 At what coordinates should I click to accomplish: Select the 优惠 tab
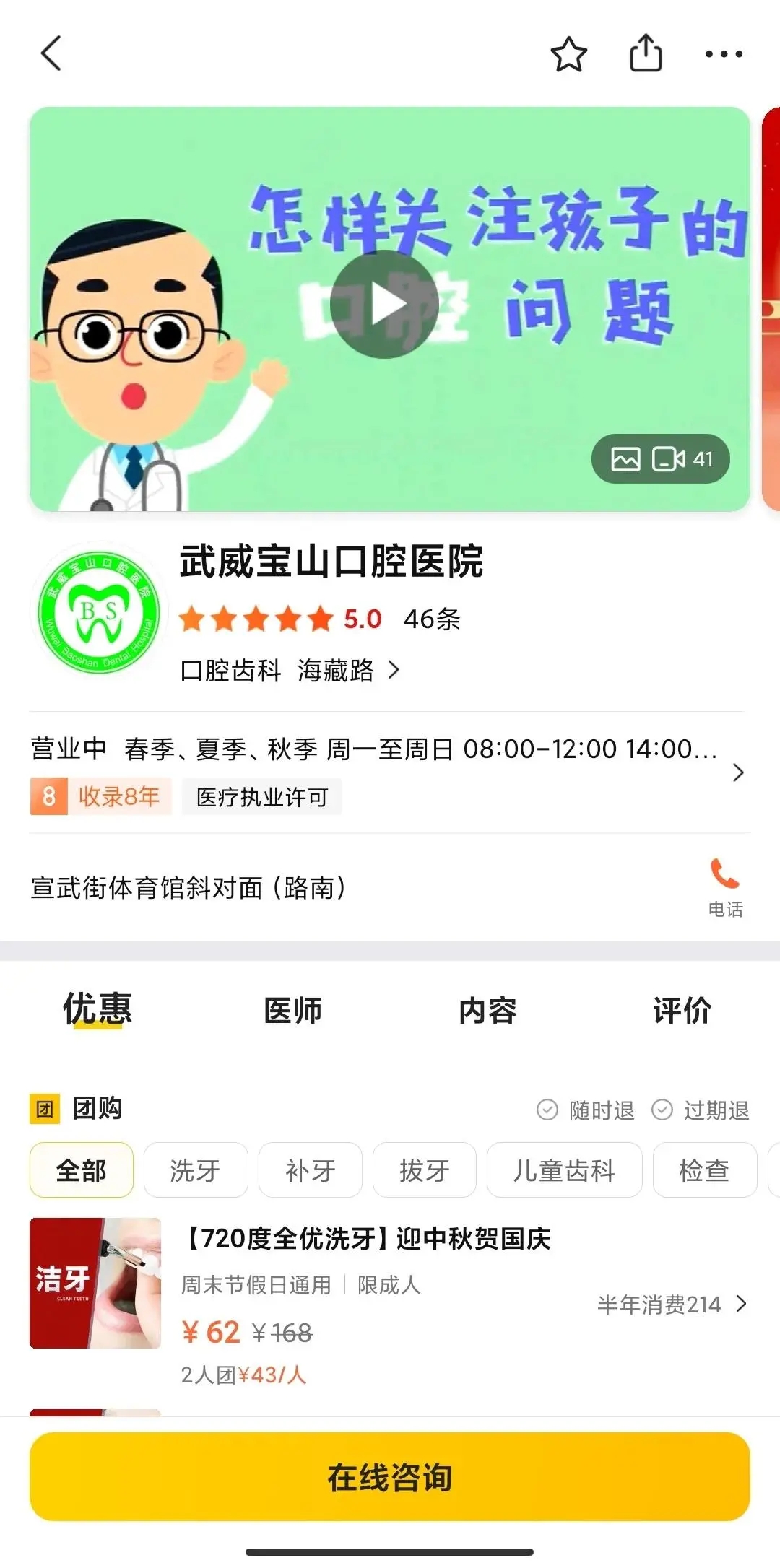click(x=97, y=1009)
